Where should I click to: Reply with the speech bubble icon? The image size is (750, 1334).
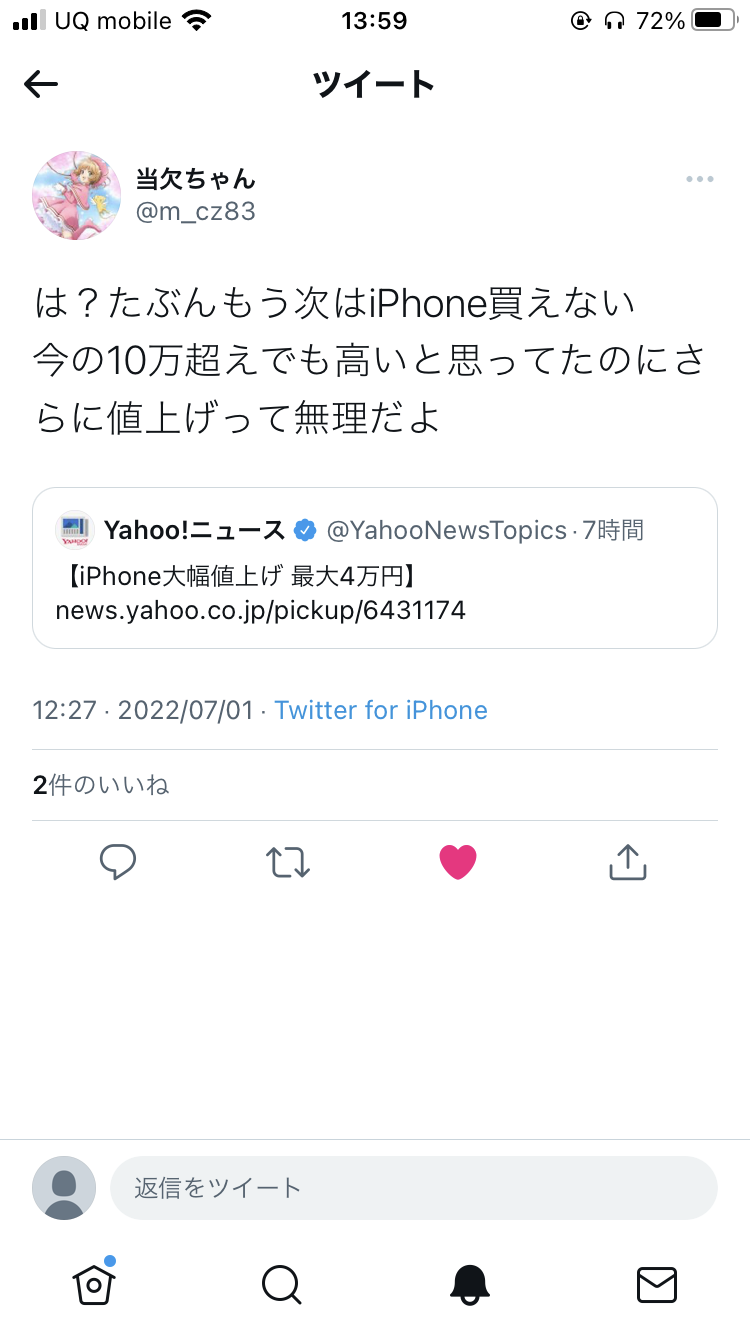click(118, 862)
